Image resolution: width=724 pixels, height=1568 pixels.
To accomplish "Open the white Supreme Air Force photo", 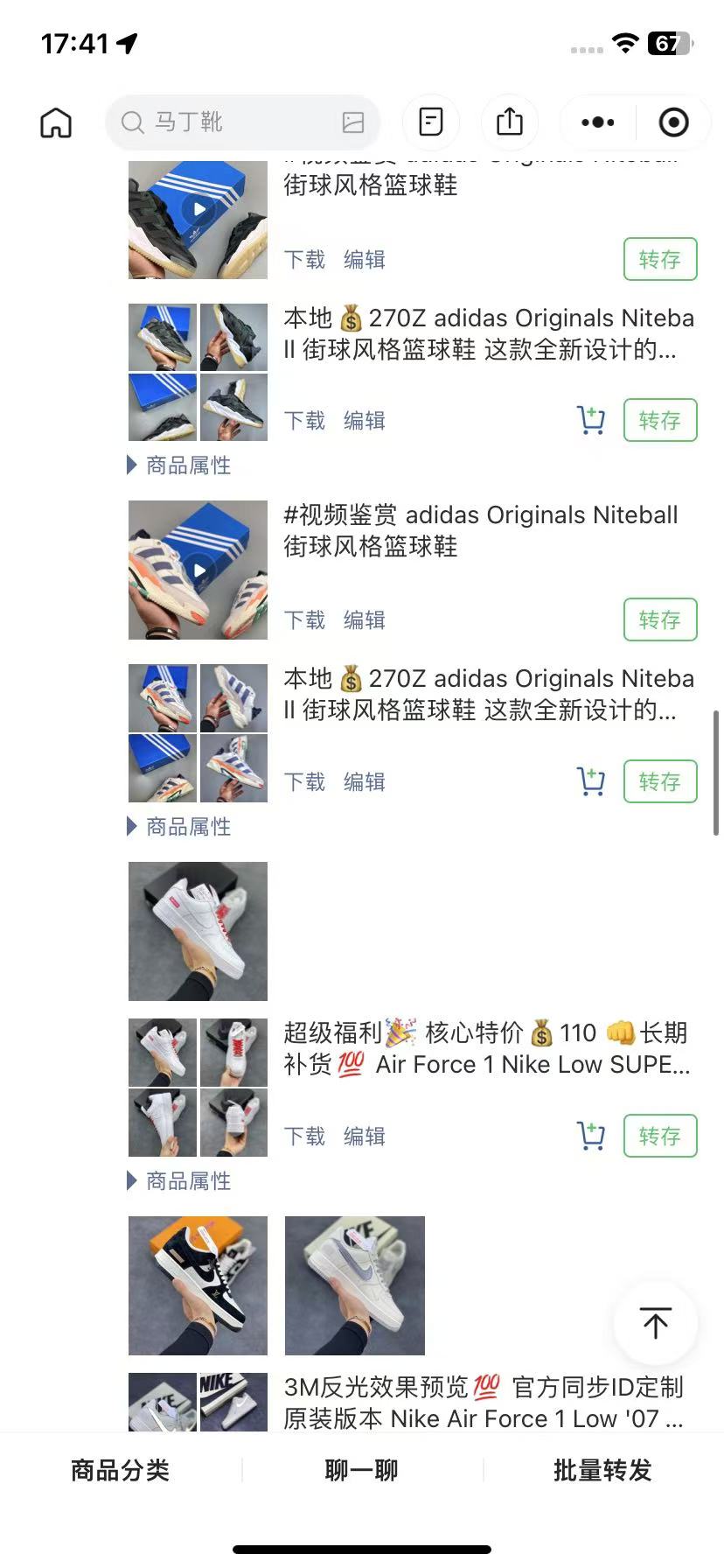I will pos(198,931).
